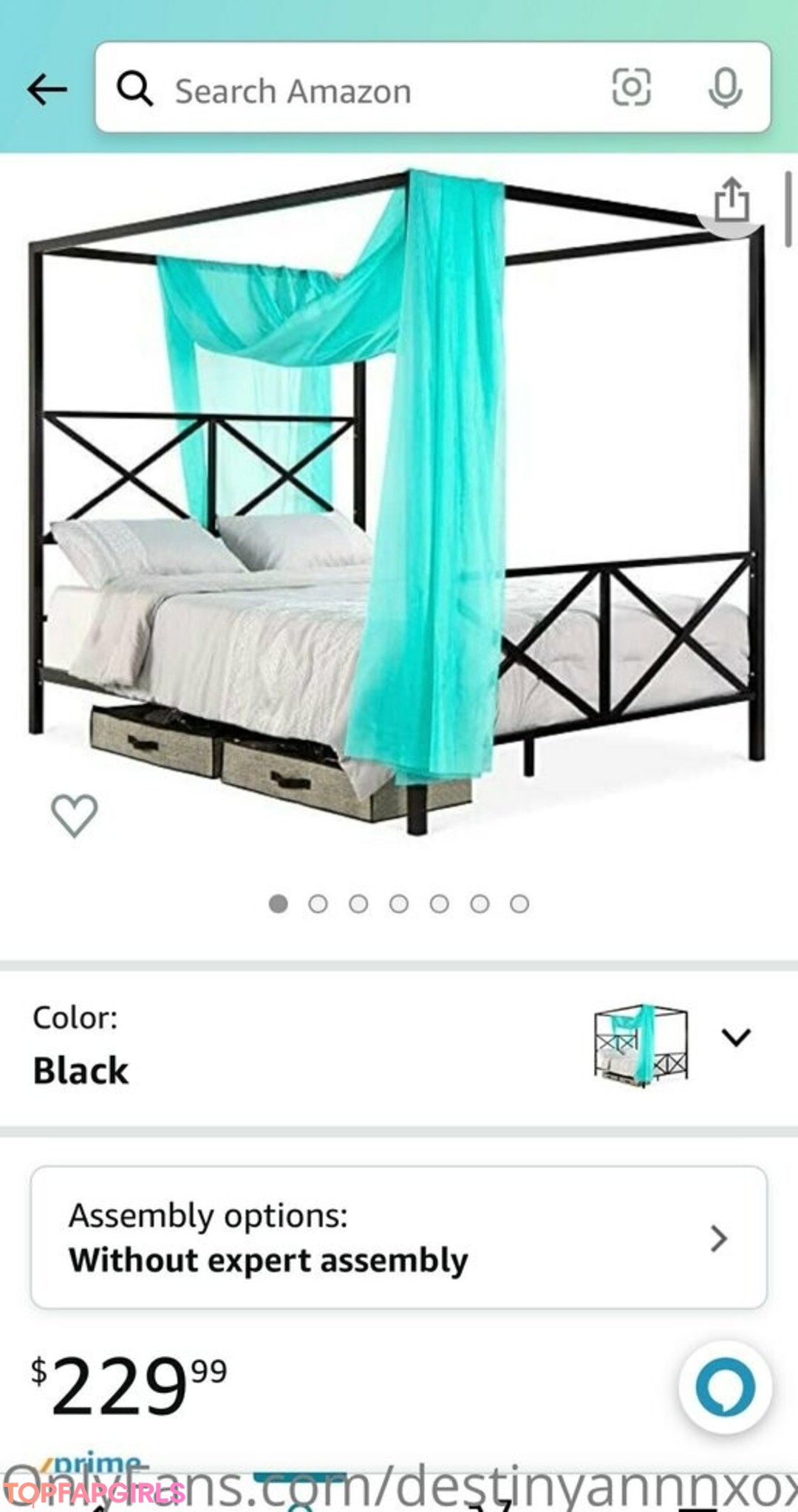Expand the Color: Black dropdown
798x1512 pixels.
735,1038
